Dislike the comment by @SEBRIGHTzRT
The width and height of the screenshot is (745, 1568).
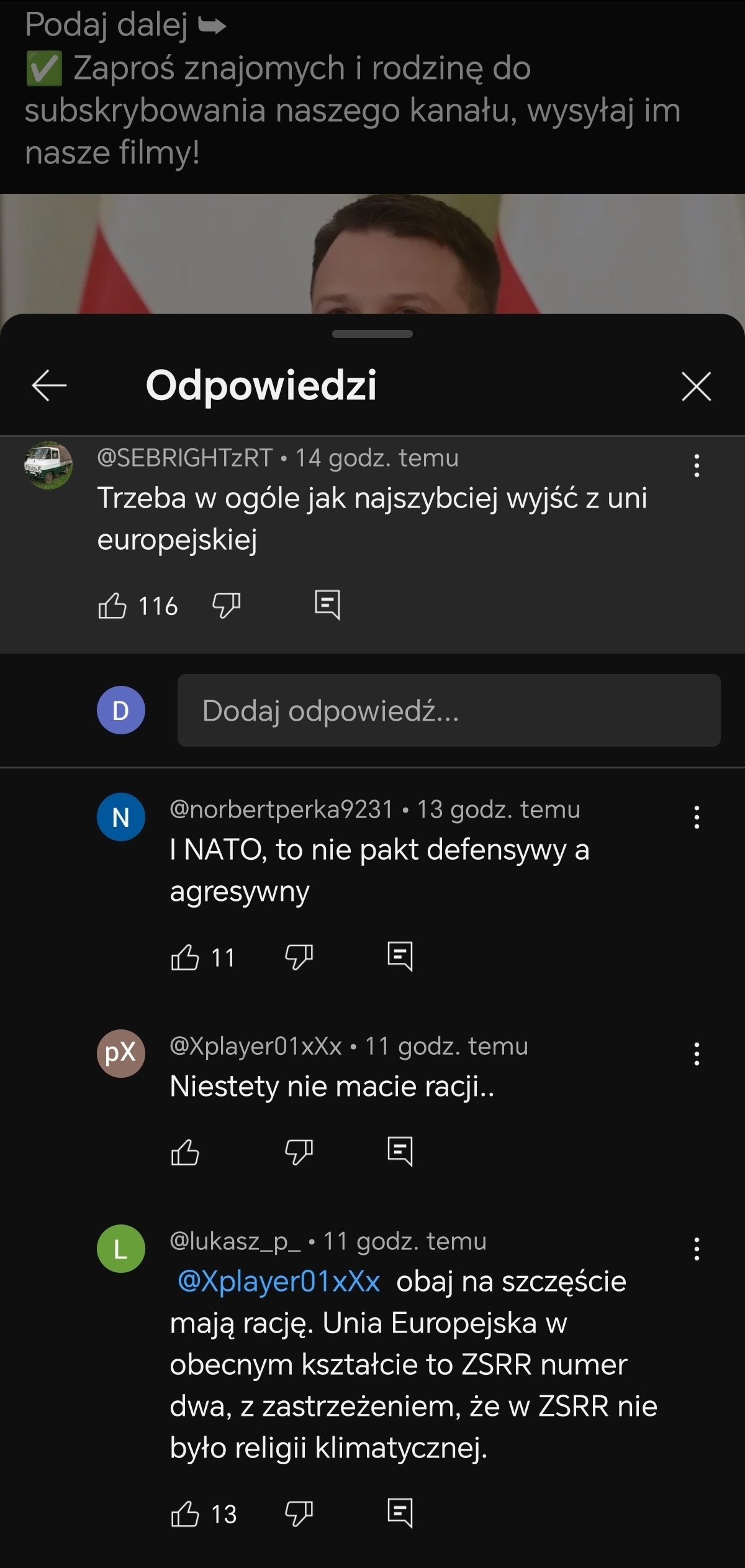226,605
